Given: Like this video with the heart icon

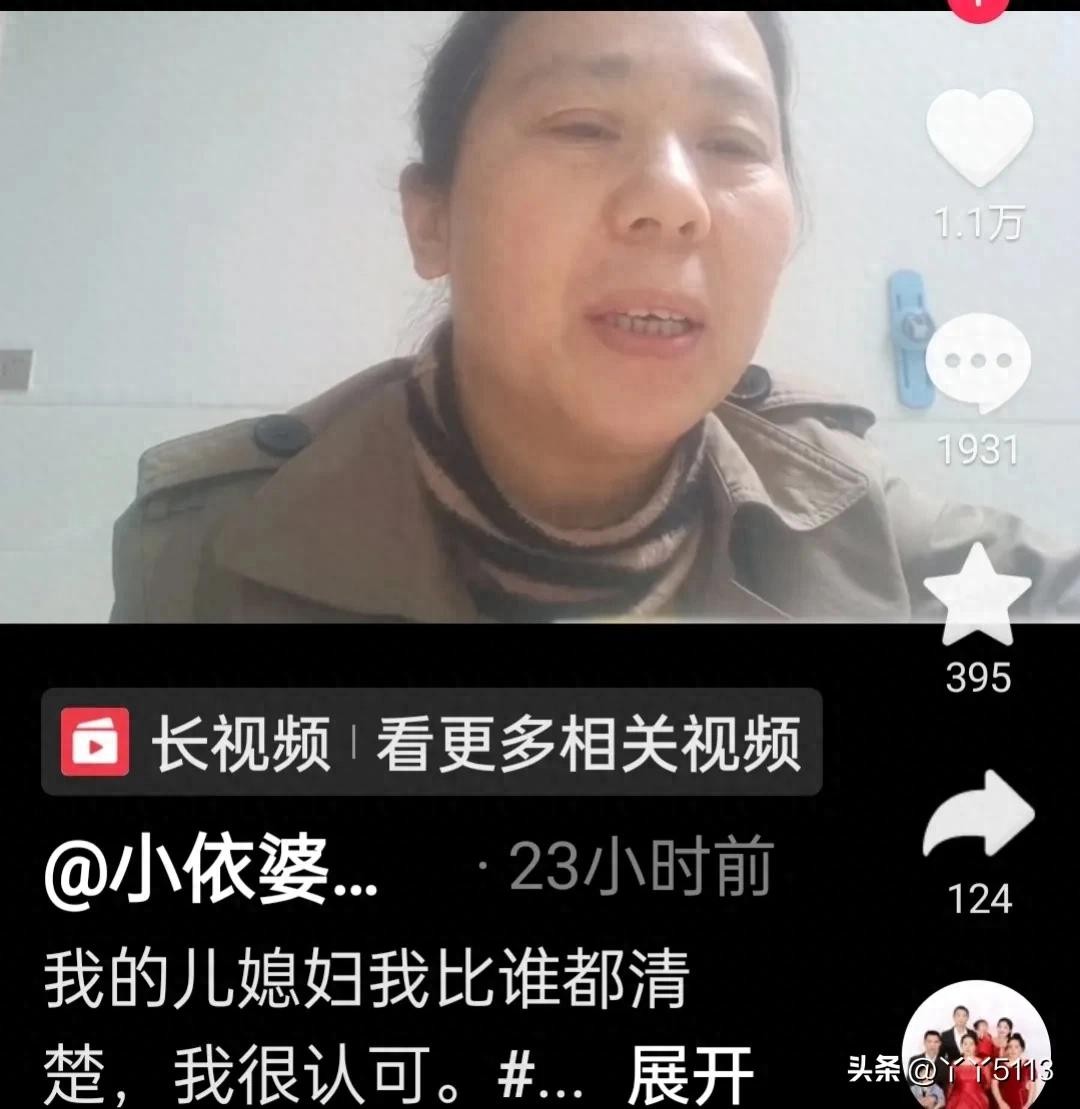Looking at the screenshot, I should click(978, 137).
